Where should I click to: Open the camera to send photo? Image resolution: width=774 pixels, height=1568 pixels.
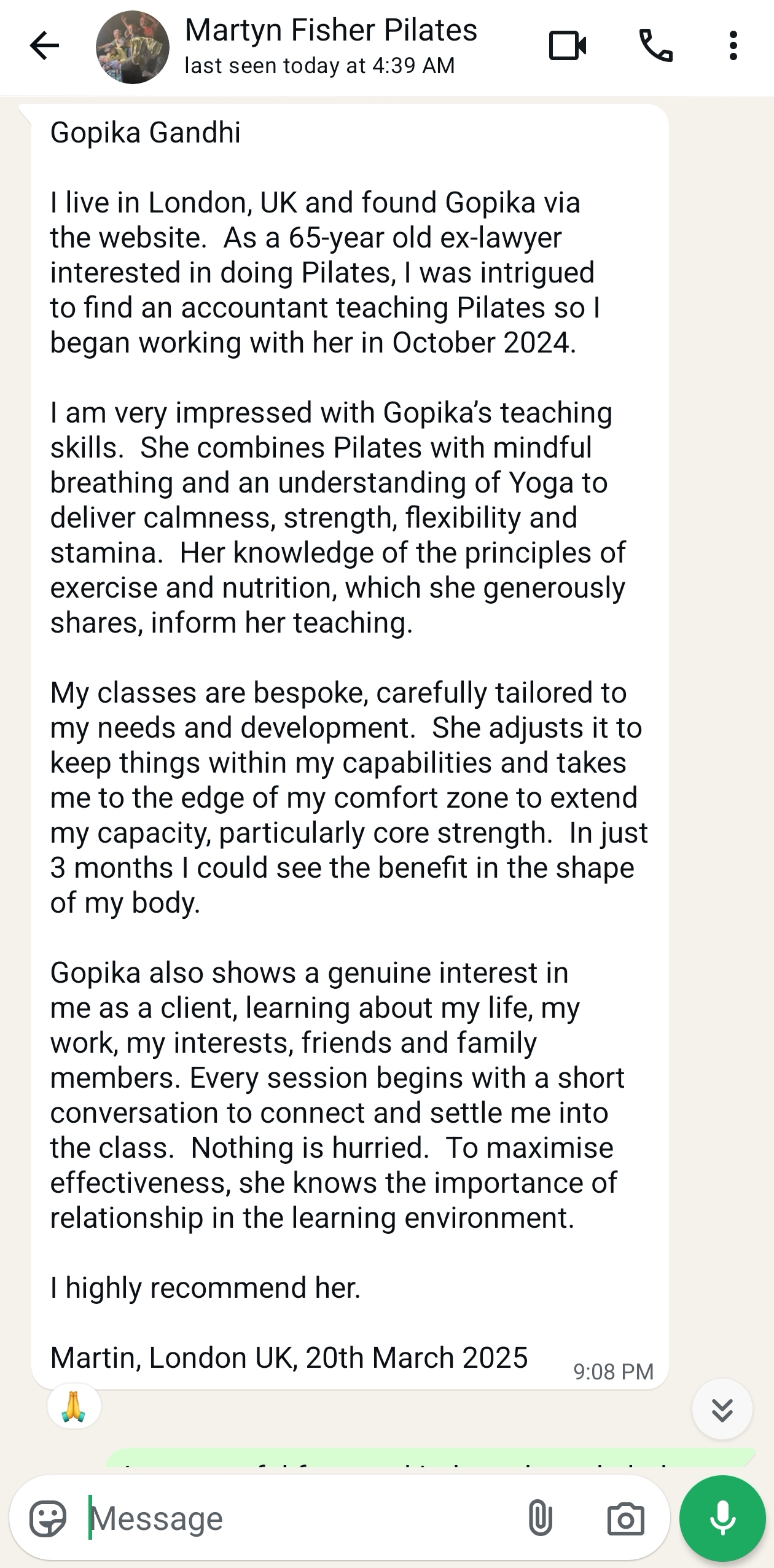pos(625,1518)
